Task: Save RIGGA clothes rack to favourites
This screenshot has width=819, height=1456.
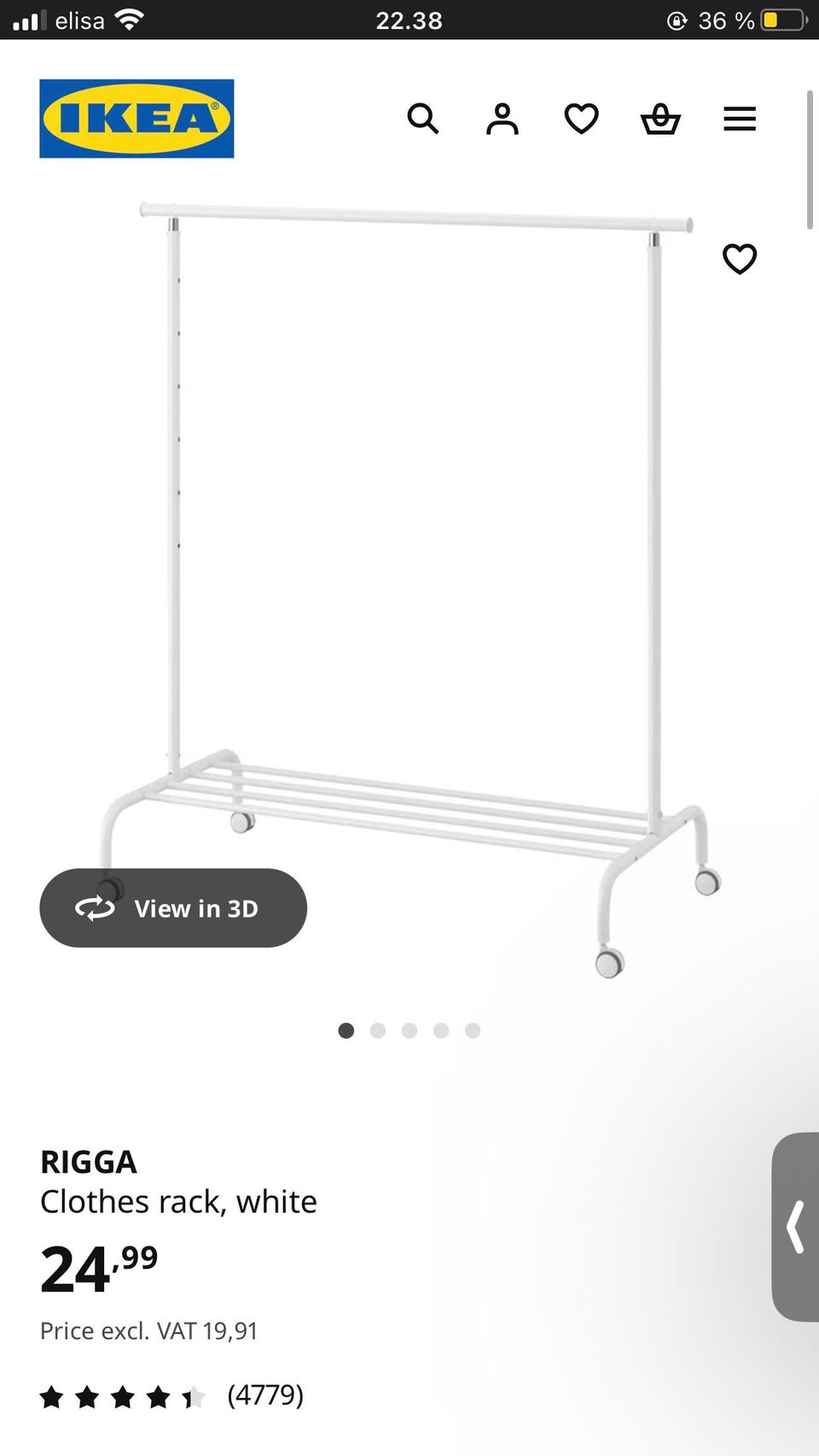Action: (740, 259)
